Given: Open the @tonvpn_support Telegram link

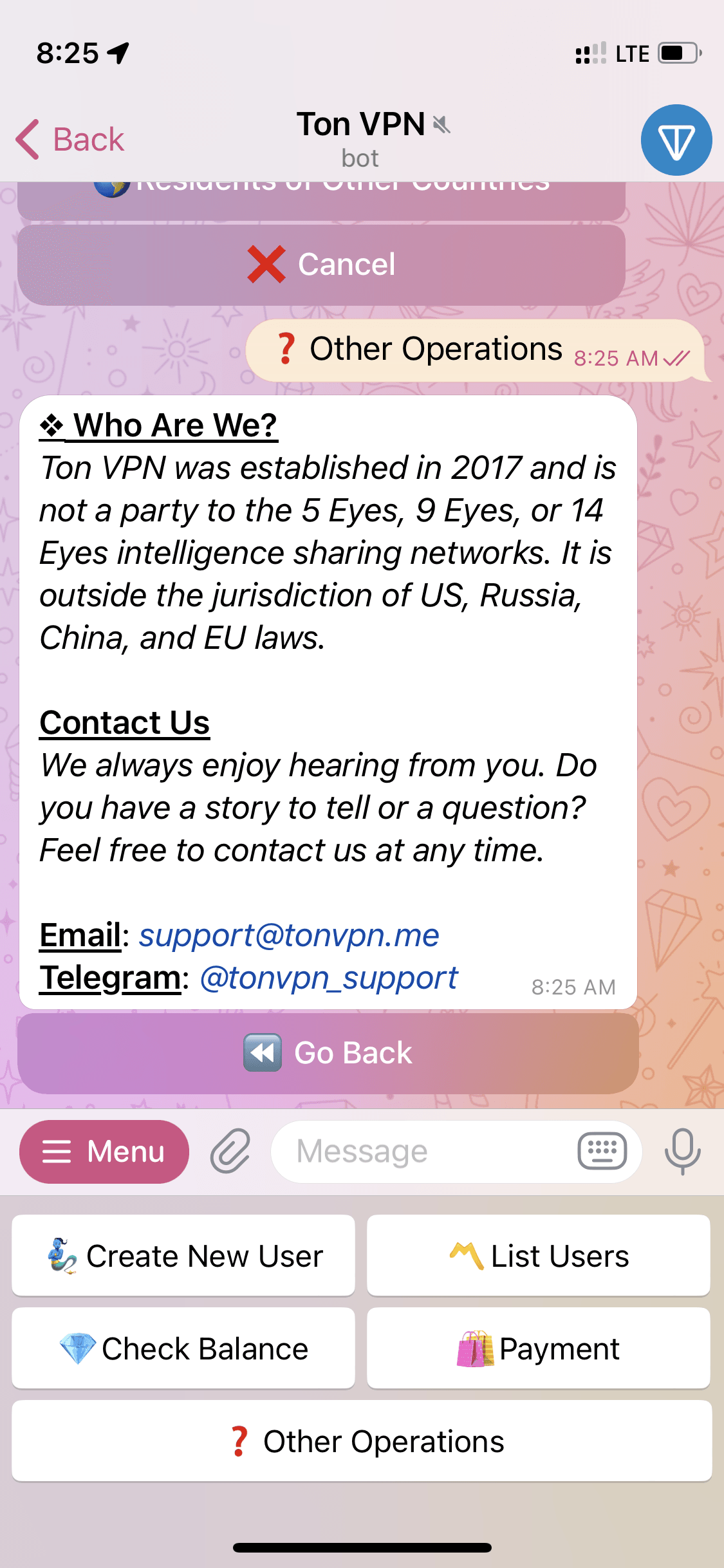Looking at the screenshot, I should click(328, 978).
